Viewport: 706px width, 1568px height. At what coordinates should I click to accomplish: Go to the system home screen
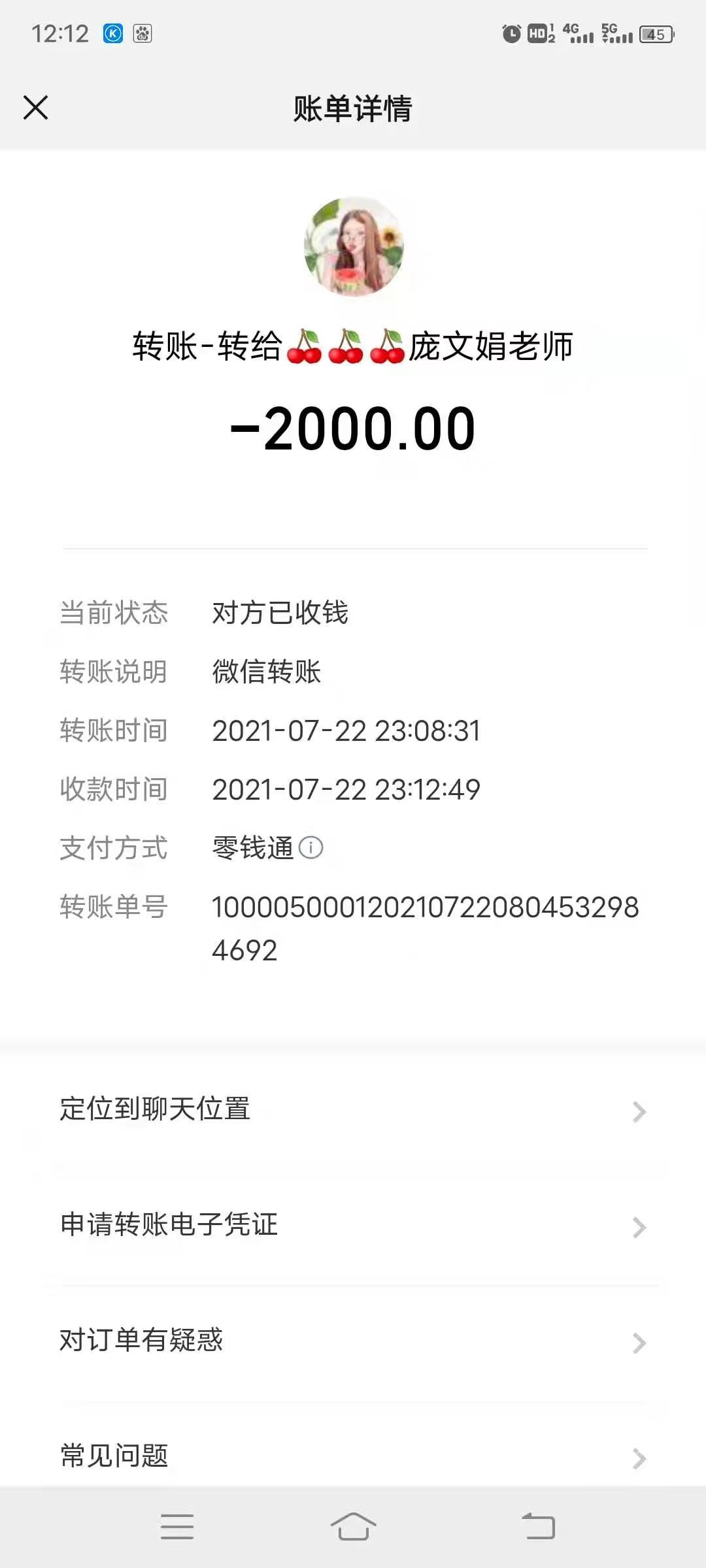(353, 1527)
